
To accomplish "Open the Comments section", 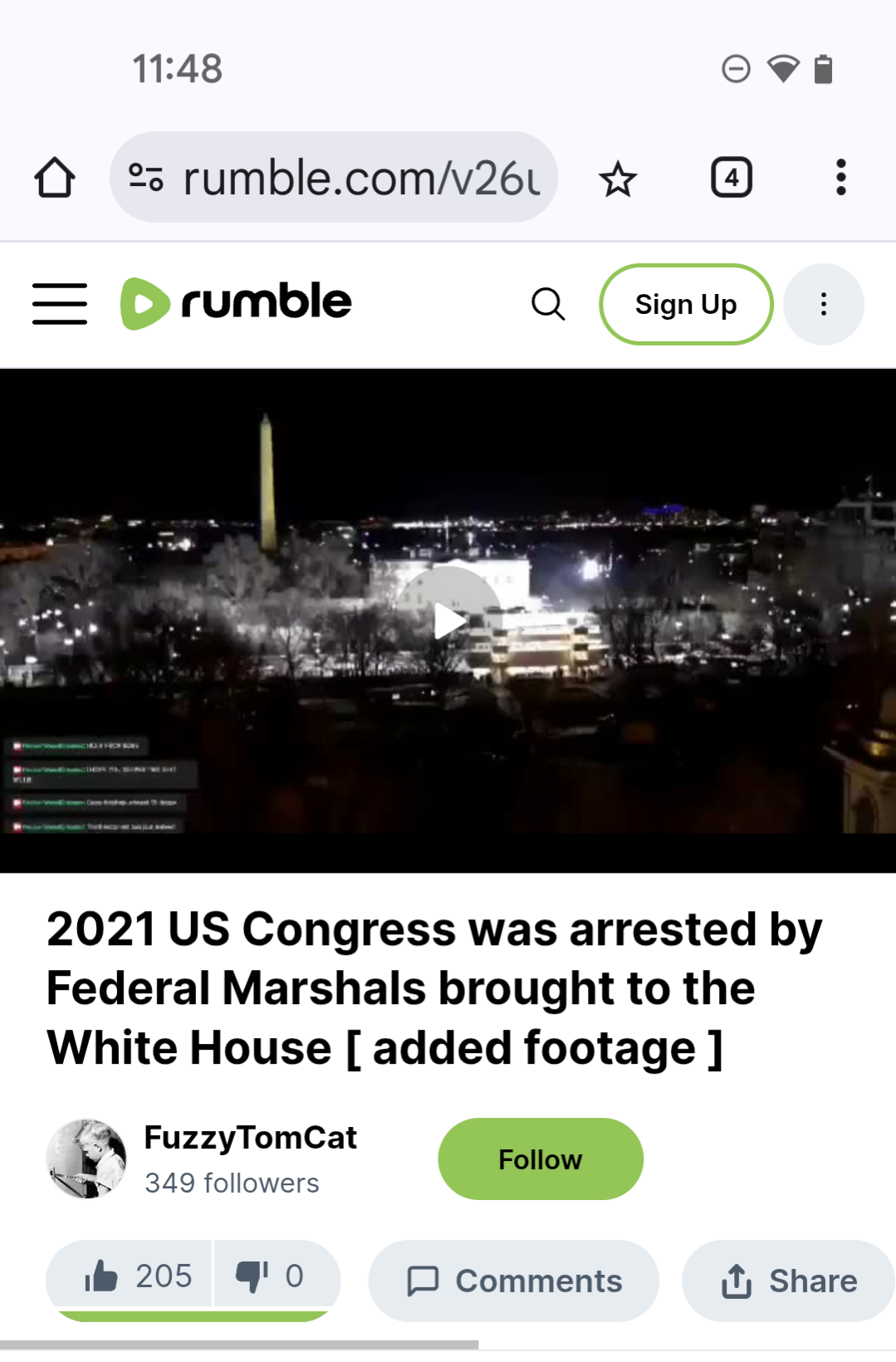I will click(514, 1281).
